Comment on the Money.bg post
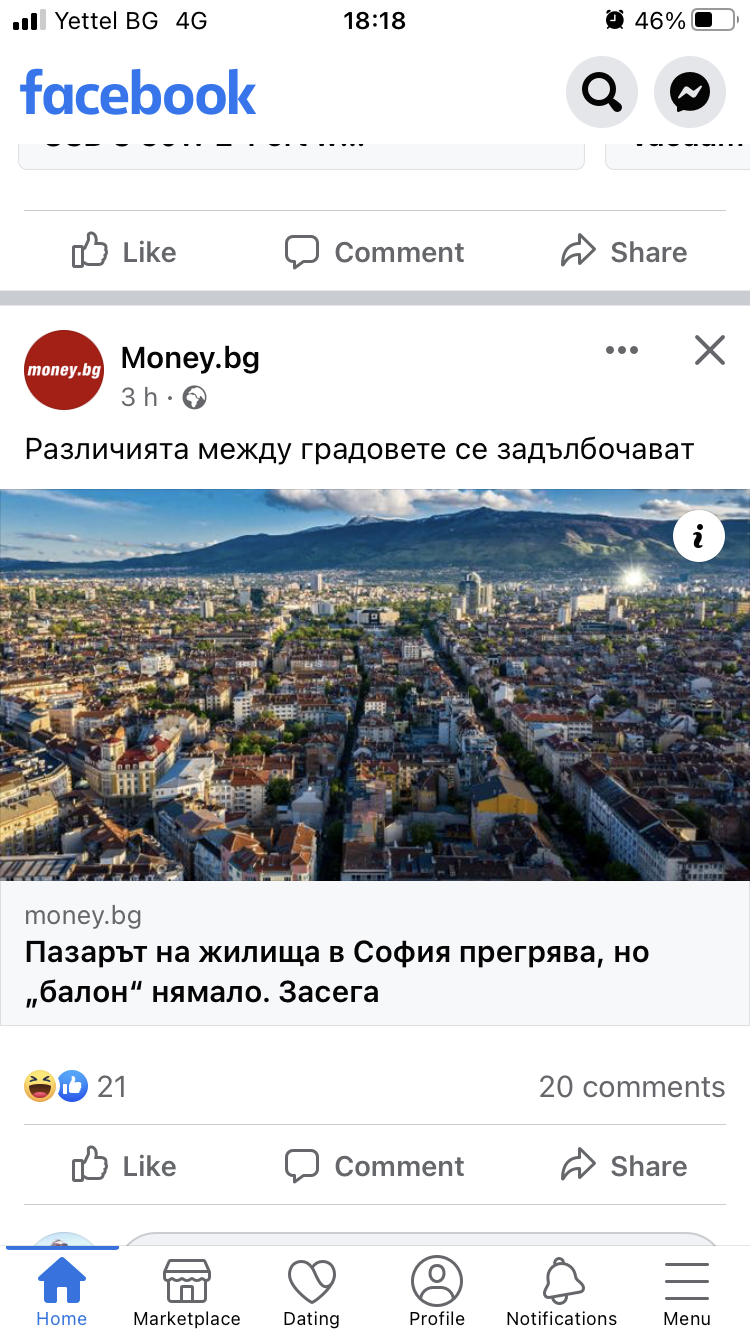The width and height of the screenshot is (750, 1334). point(375,1166)
